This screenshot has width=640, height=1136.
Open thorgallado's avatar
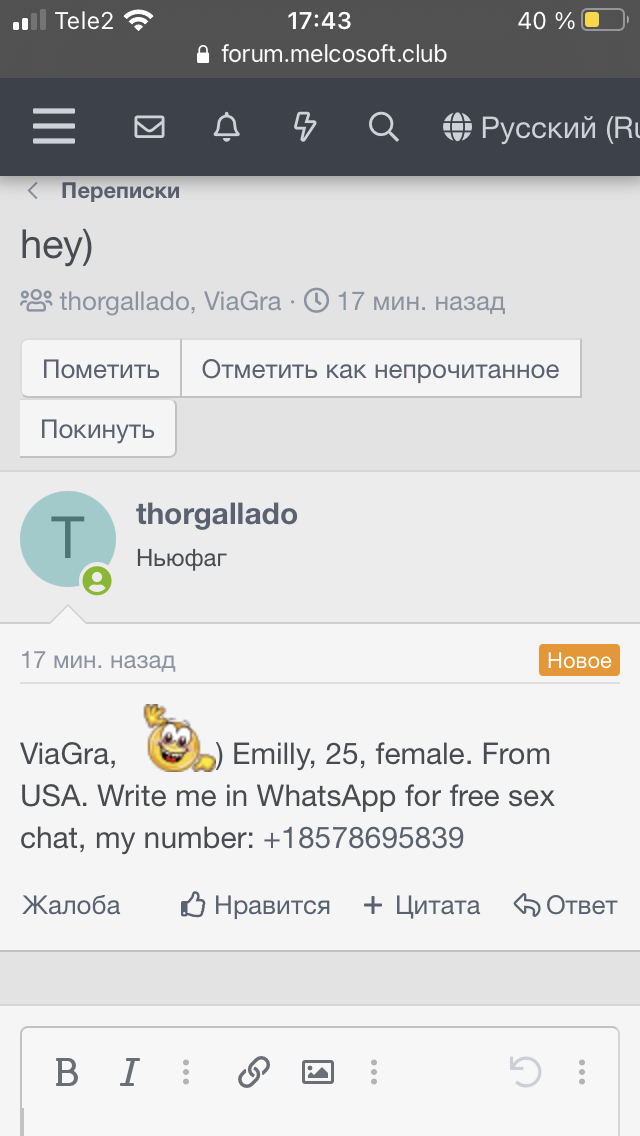(x=68, y=539)
